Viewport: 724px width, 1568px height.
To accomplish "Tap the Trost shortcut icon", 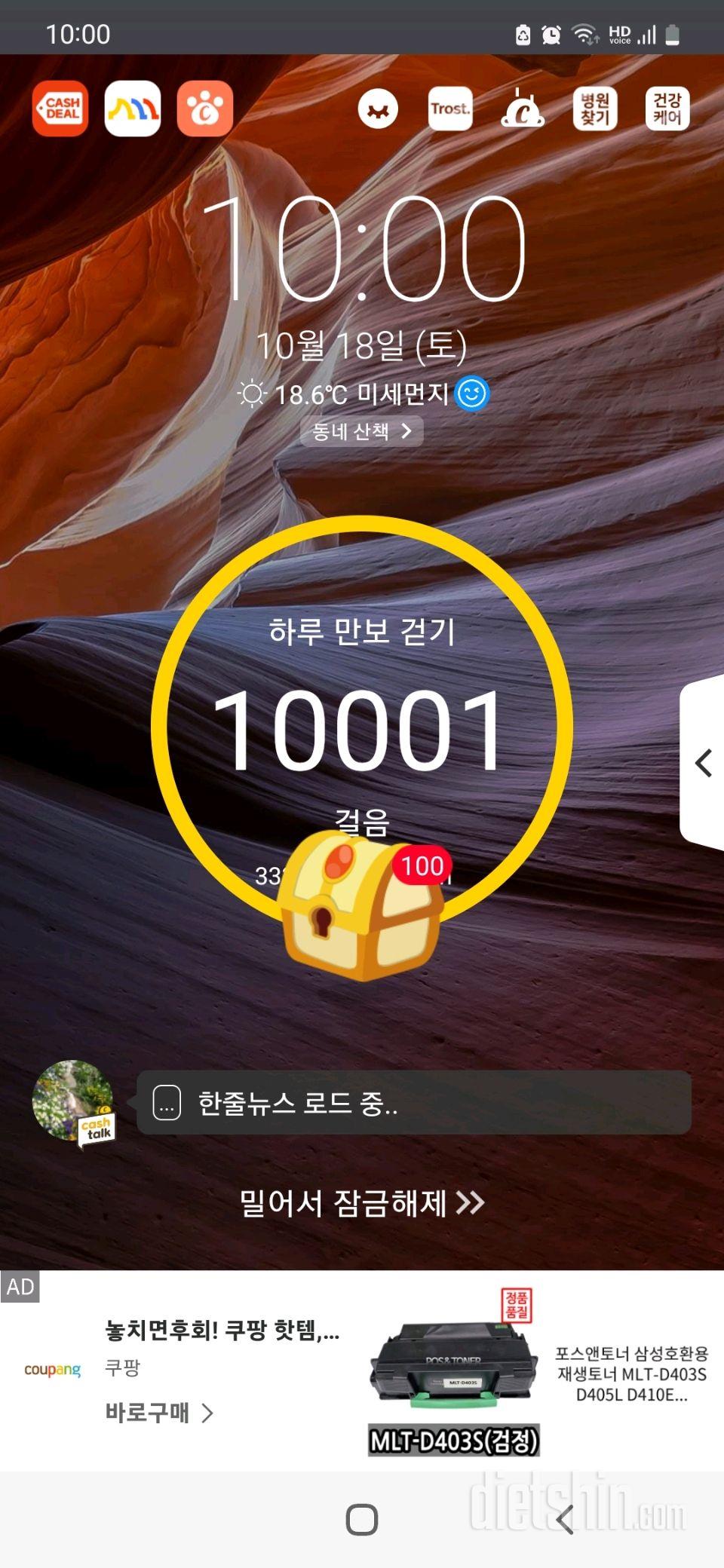I will [x=450, y=109].
